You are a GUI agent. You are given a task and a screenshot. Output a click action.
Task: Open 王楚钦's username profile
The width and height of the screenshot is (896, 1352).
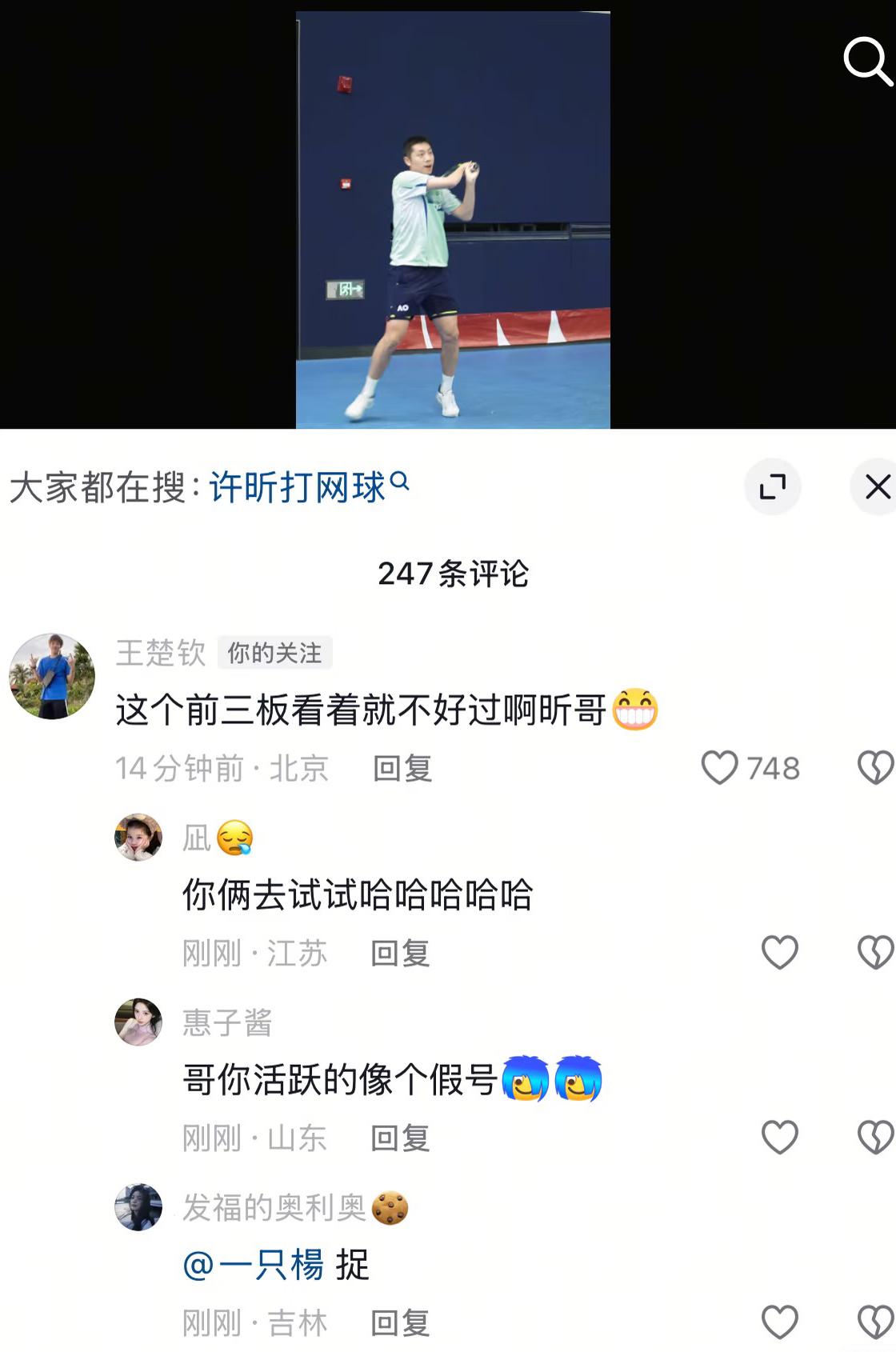click(x=161, y=654)
